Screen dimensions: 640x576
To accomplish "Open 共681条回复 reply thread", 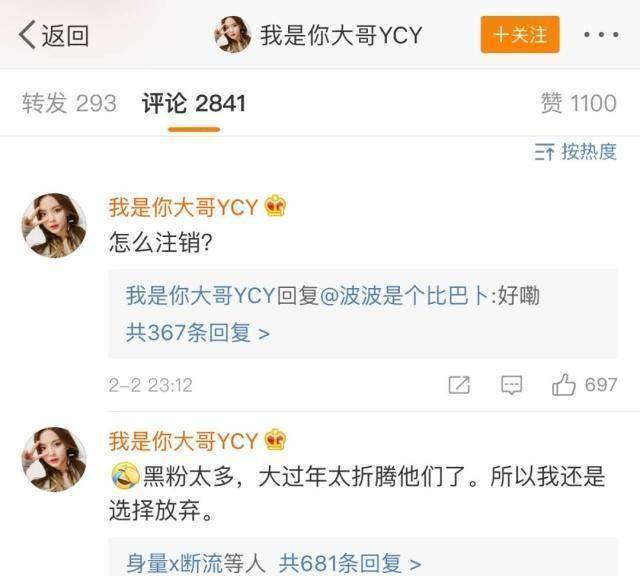I will coord(349,563).
